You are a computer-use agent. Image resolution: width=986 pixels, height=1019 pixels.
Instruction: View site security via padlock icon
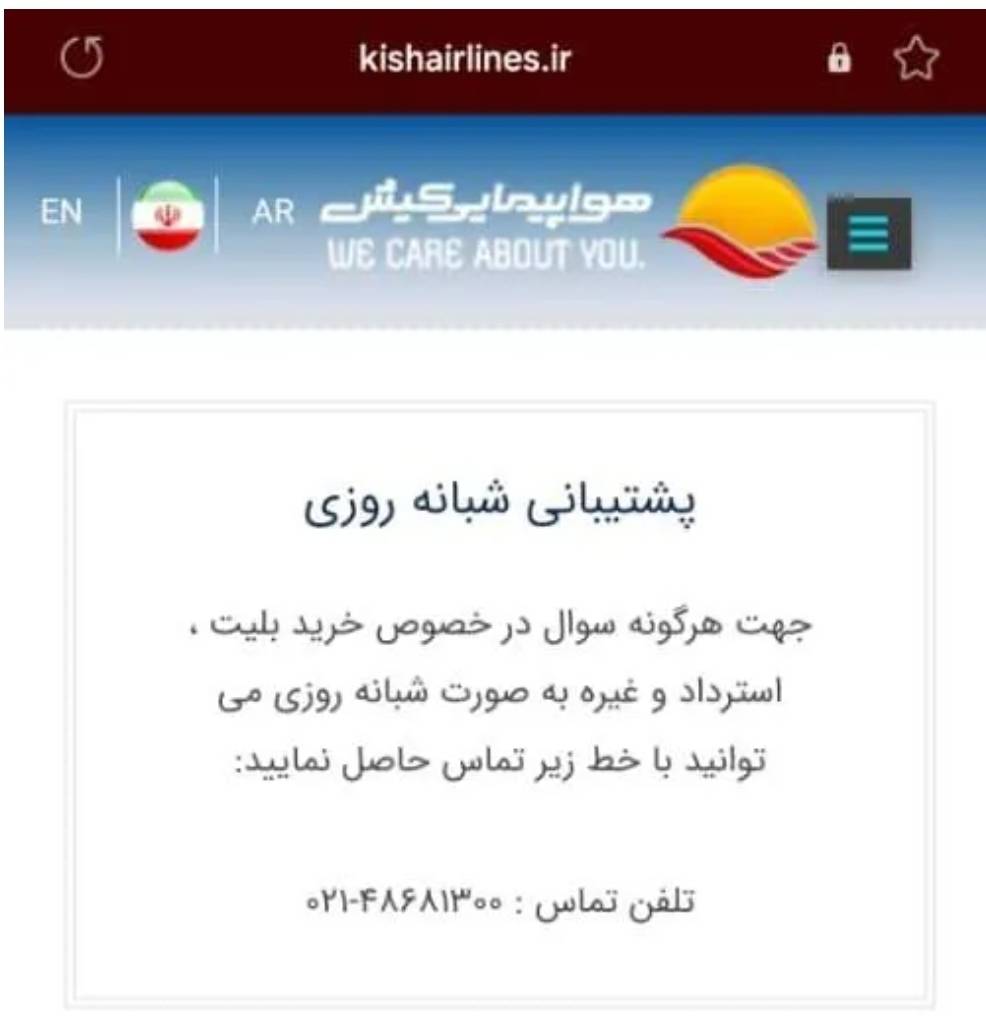[x=840, y=60]
